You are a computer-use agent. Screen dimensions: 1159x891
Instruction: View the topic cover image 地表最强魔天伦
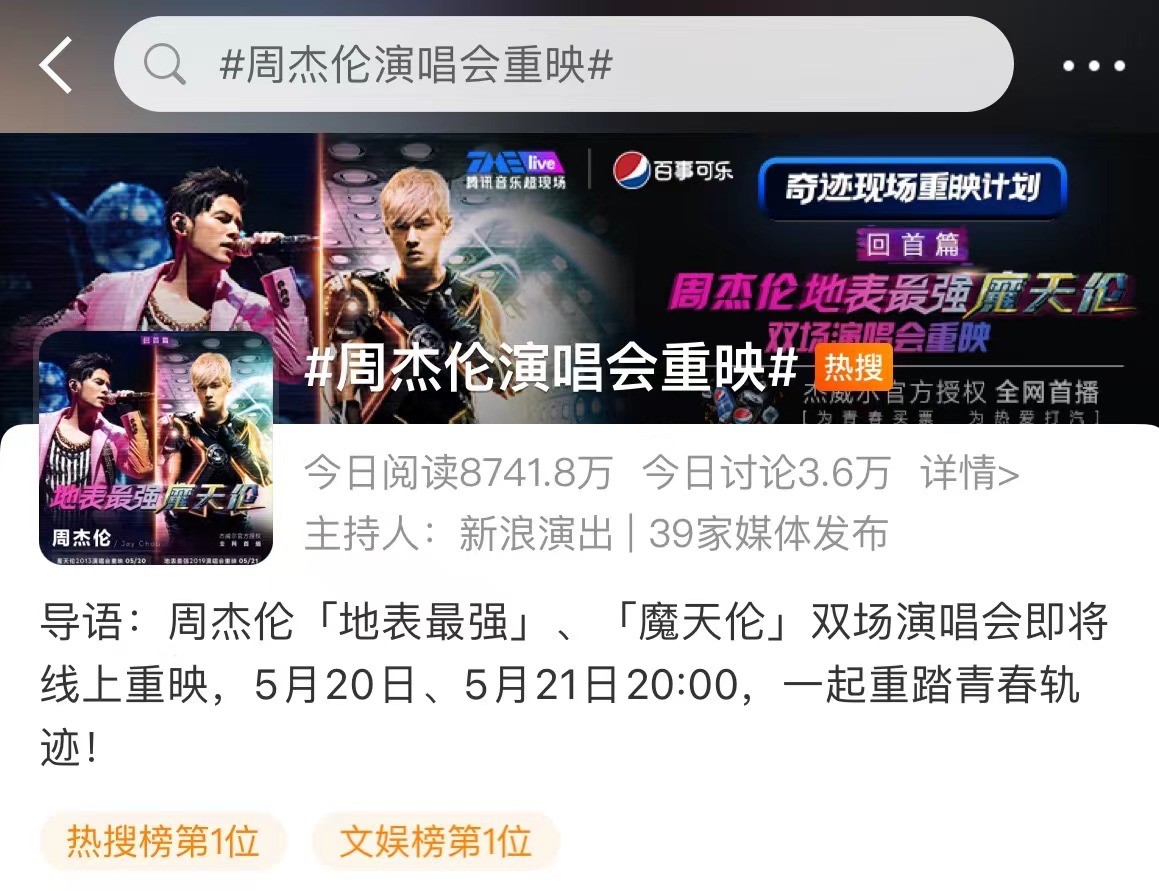coord(155,448)
